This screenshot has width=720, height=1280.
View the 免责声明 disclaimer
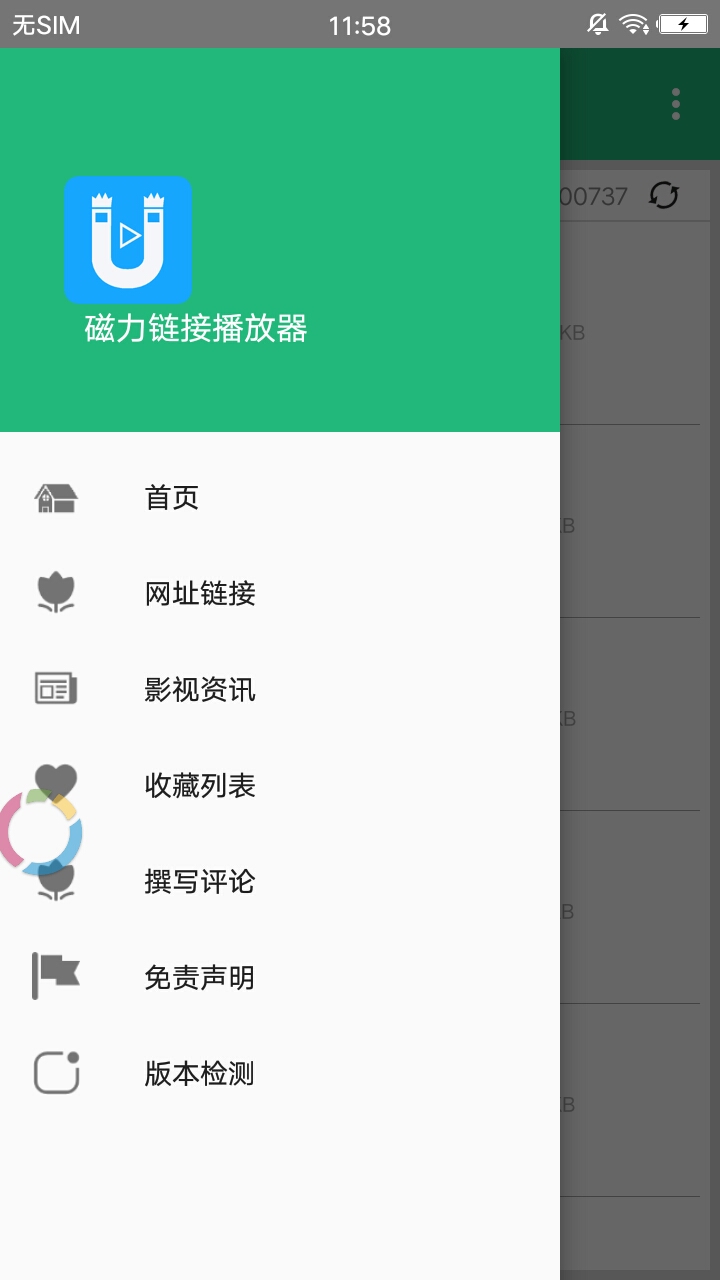200,977
